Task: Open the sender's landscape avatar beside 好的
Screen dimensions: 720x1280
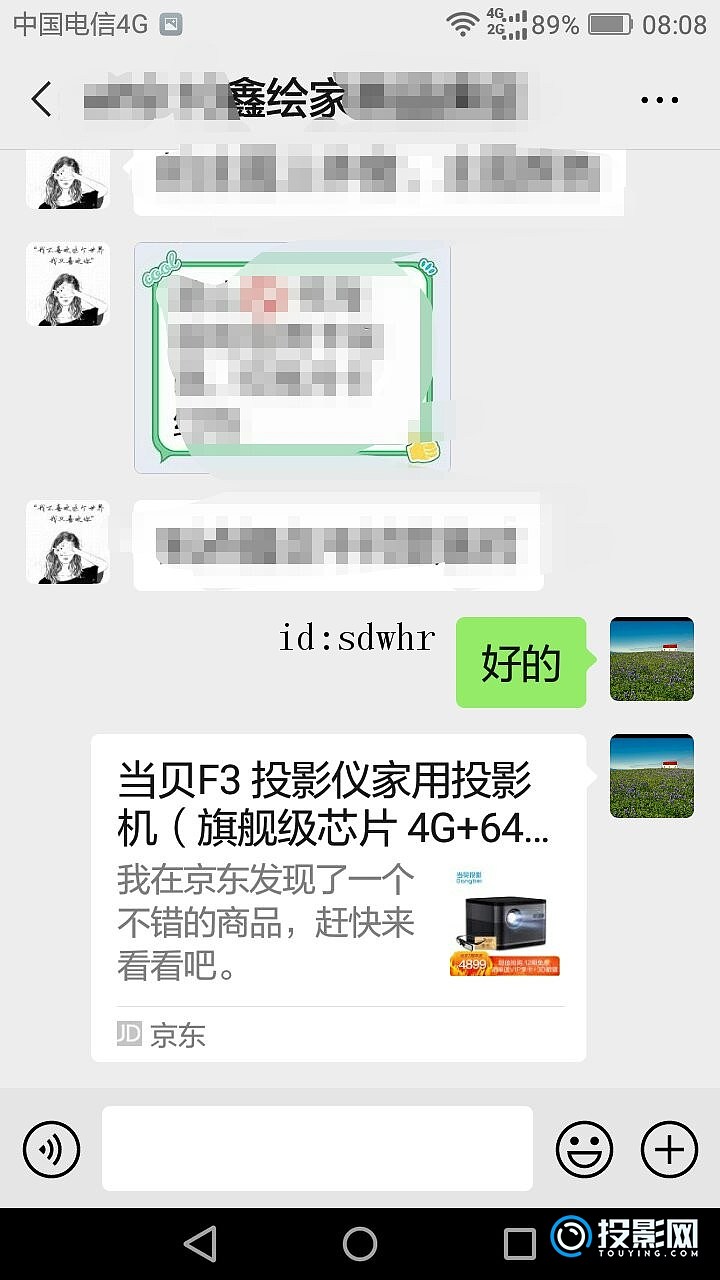Action: click(x=652, y=658)
